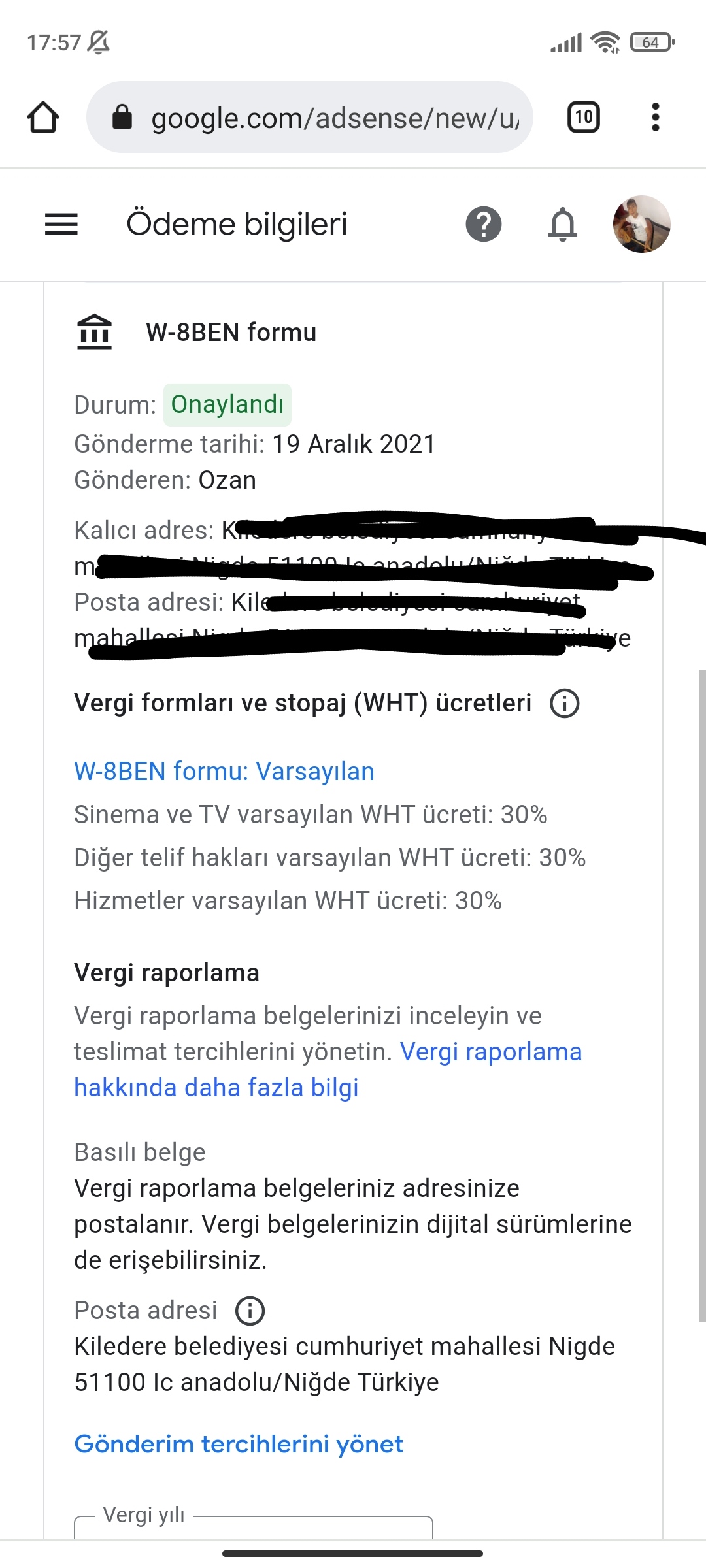Tap the account profile picture
Screen dimensions: 706x1568
(x=642, y=224)
